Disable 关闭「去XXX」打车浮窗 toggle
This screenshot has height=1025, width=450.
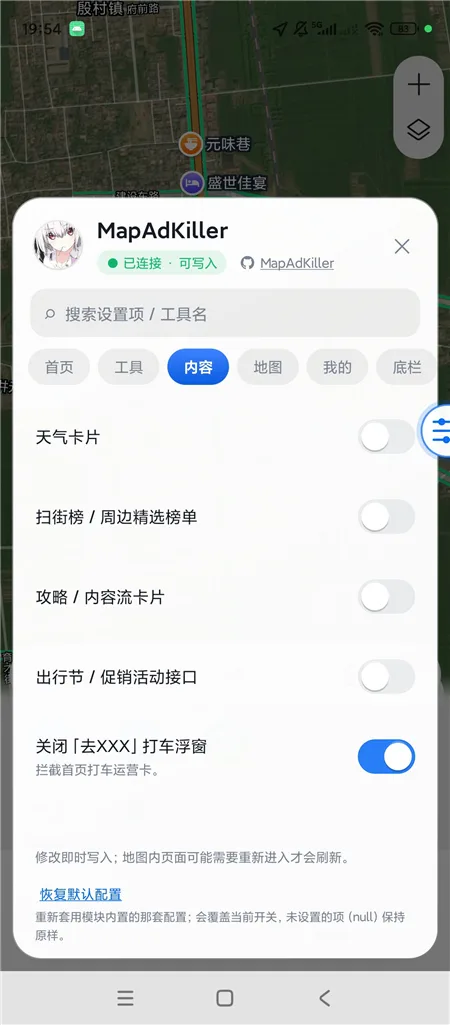386,756
